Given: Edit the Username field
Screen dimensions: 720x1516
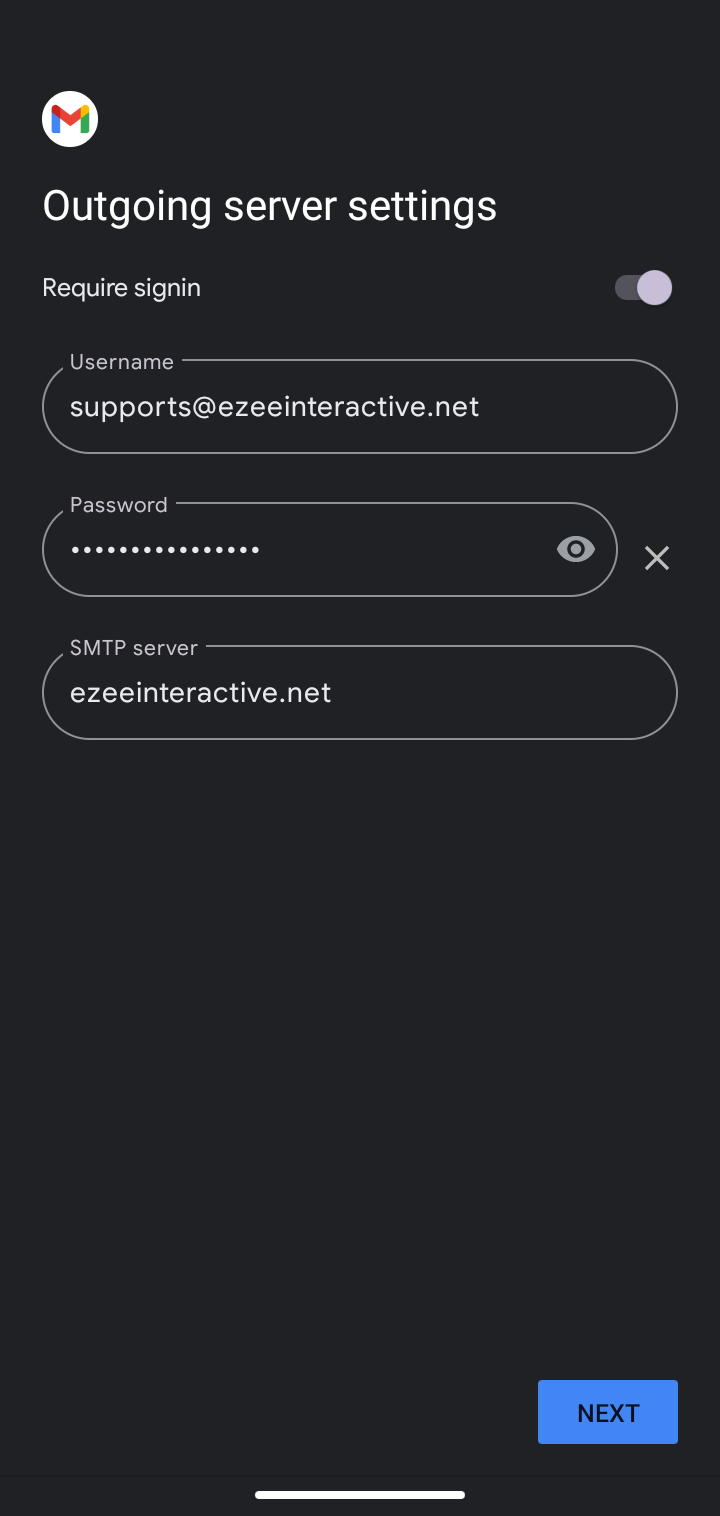Looking at the screenshot, I should click(x=359, y=407).
